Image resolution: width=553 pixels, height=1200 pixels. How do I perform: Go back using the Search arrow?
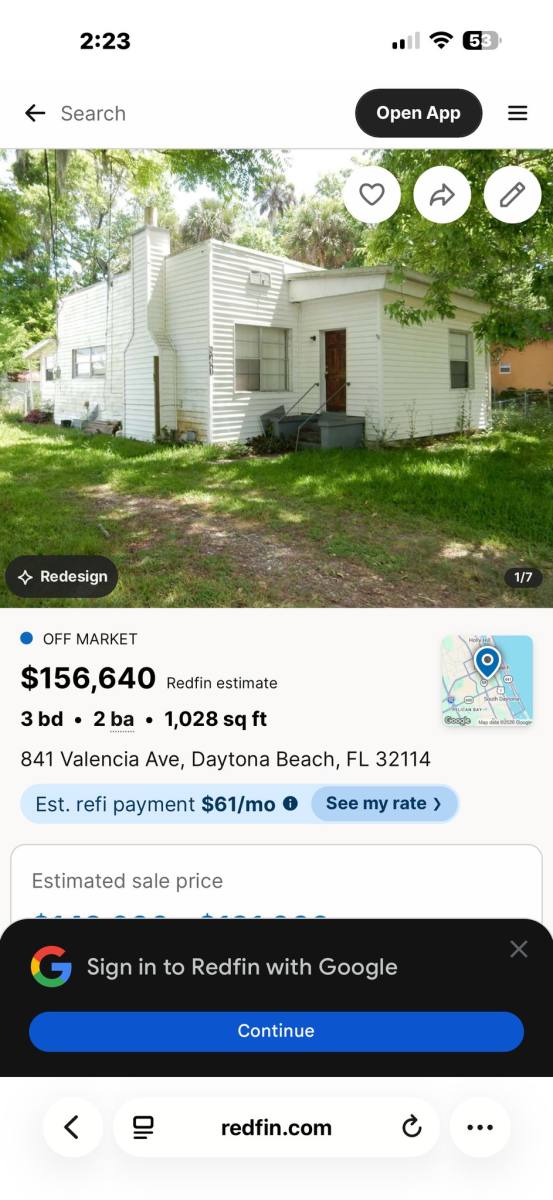tap(36, 113)
